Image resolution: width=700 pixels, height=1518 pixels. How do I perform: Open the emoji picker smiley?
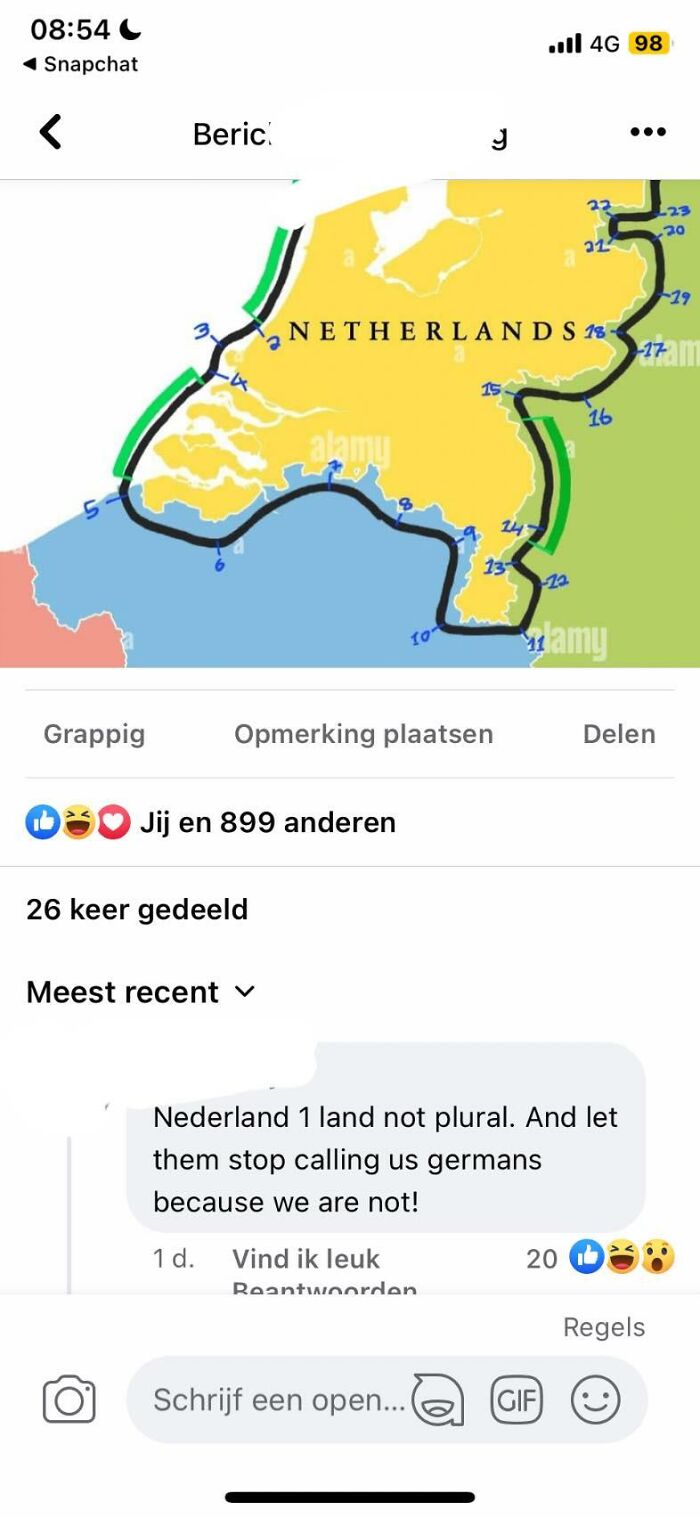pos(595,1399)
